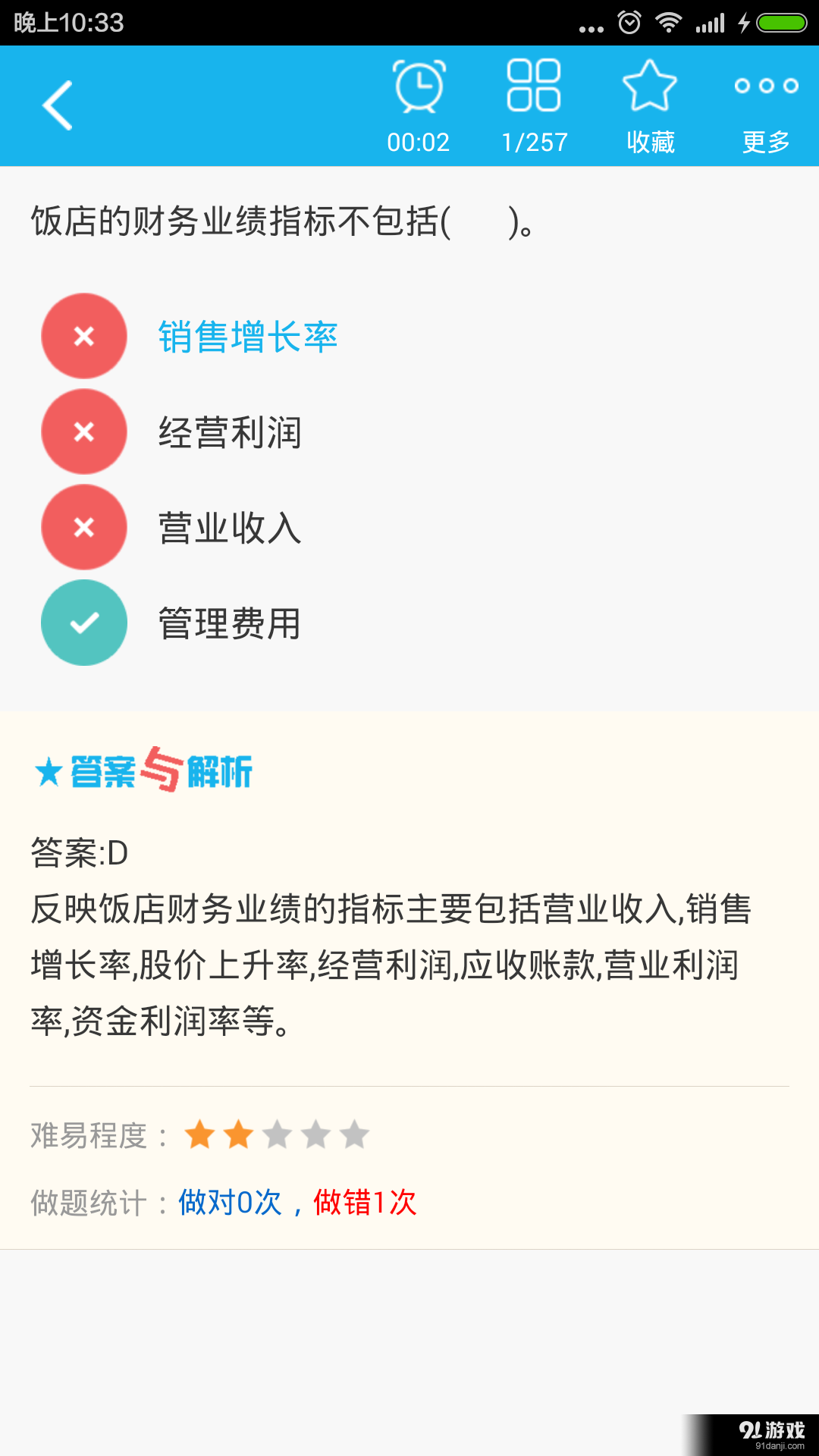
Task: Tap the star icon before 答案与解析
Action: [45, 773]
